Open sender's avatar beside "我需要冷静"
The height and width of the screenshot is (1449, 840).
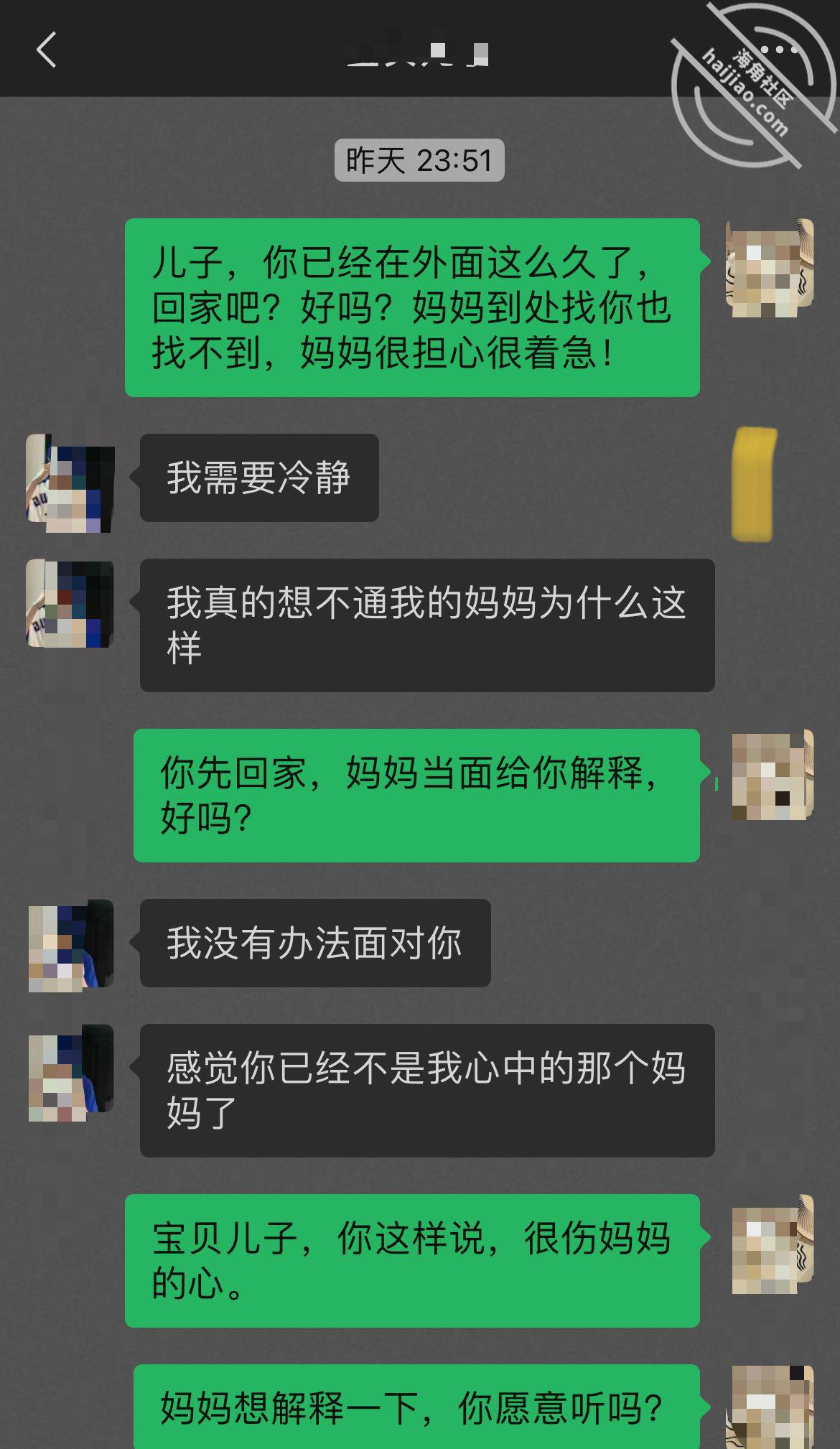[x=70, y=483]
